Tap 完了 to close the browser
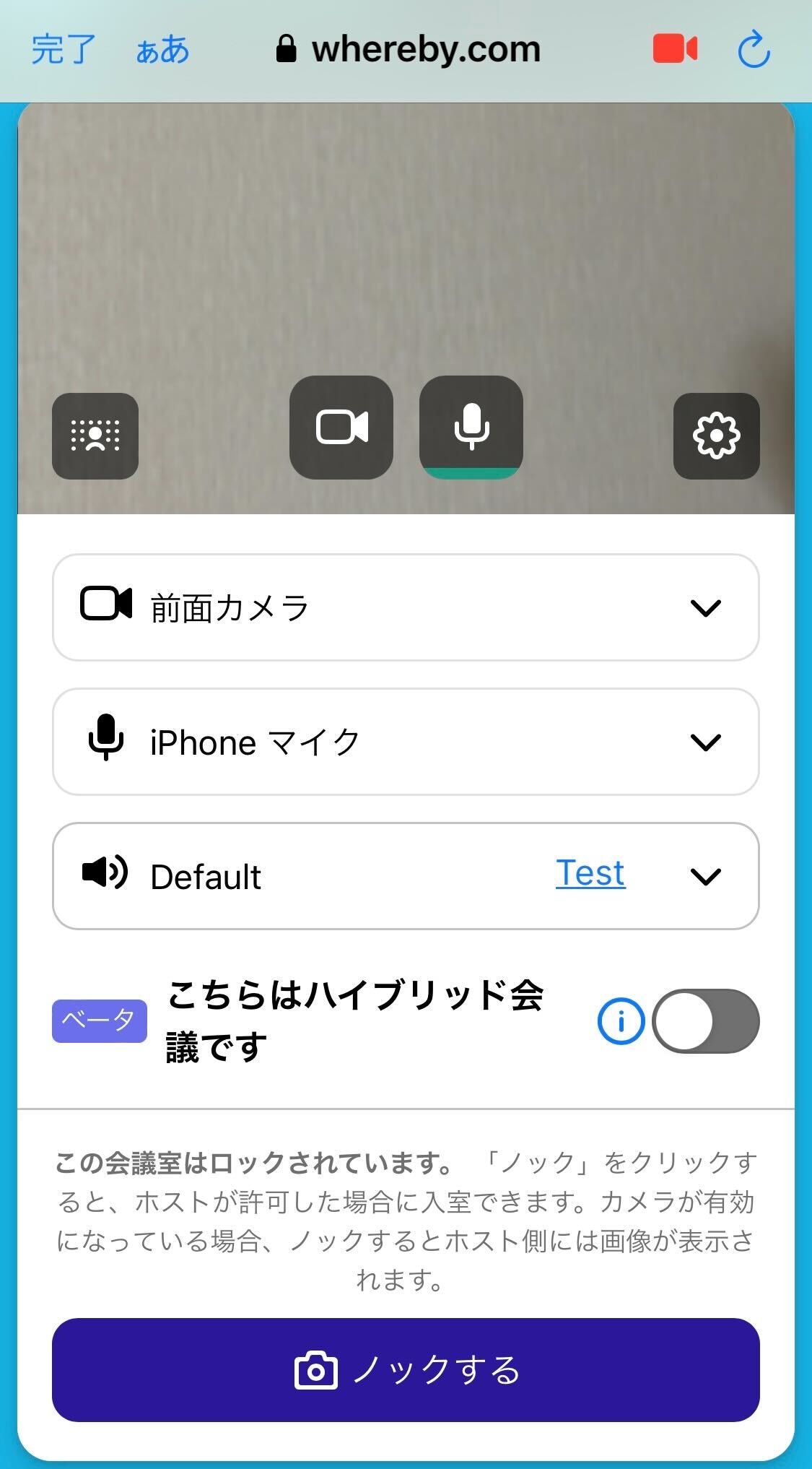This screenshot has height=1469, width=812. (x=64, y=50)
